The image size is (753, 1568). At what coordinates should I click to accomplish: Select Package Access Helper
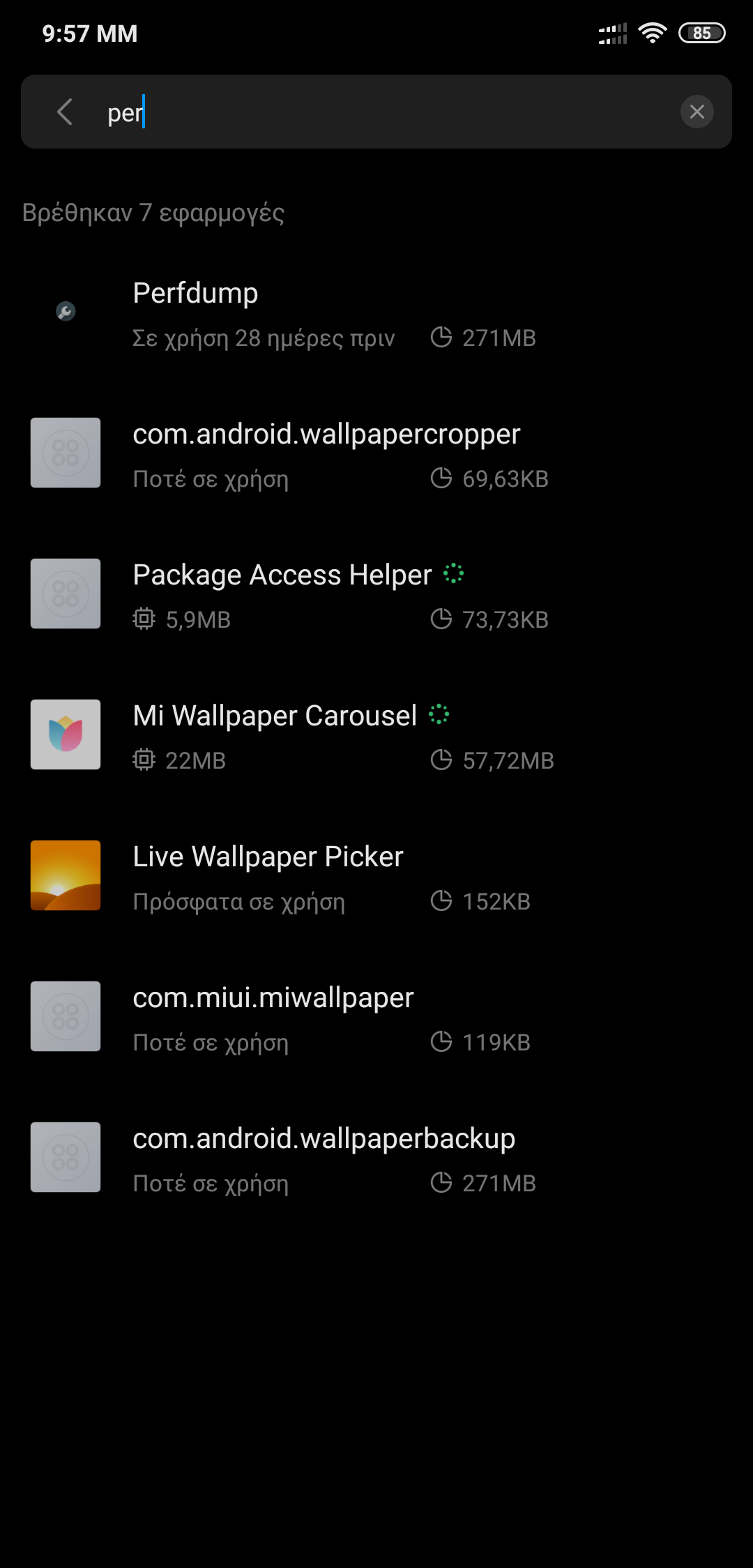click(x=376, y=594)
